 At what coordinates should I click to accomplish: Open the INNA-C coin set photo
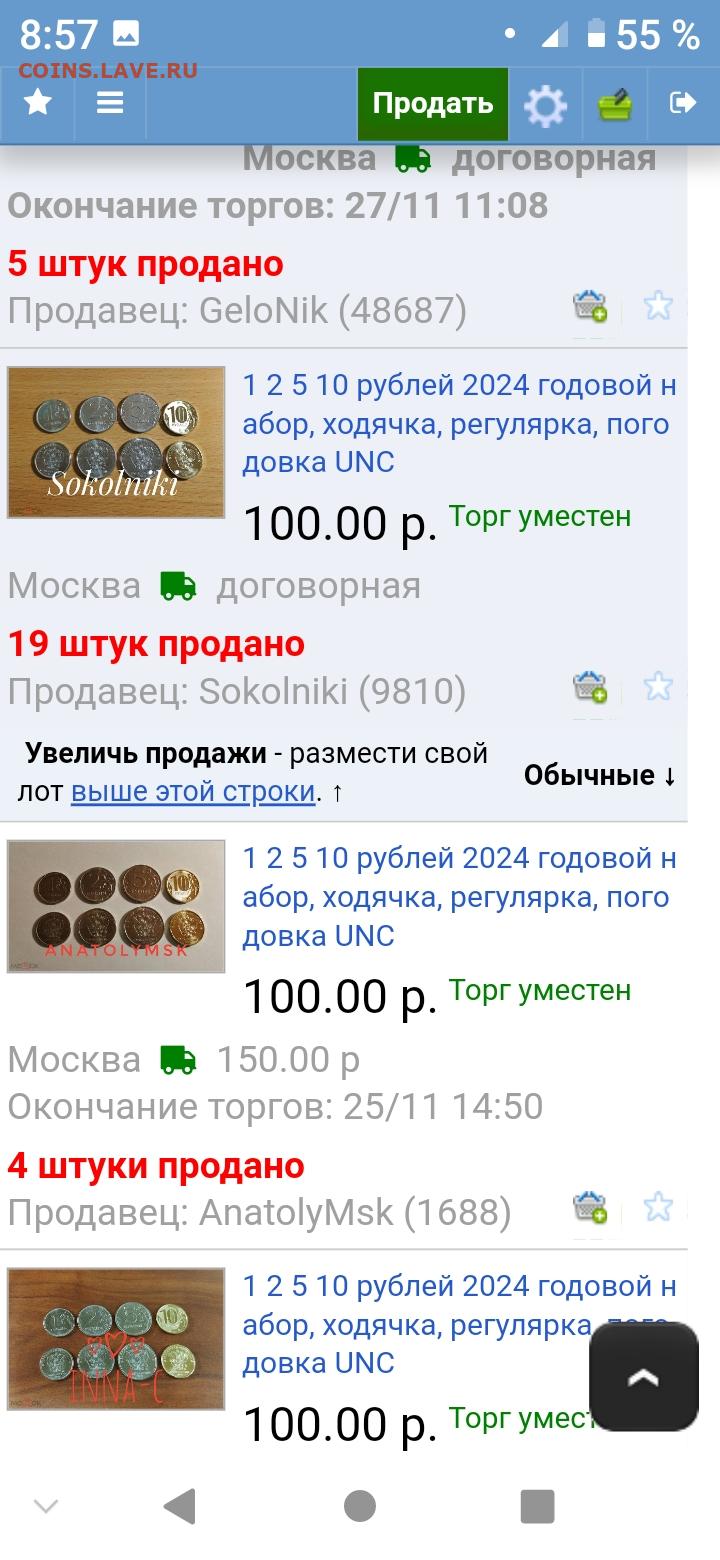pos(116,1340)
